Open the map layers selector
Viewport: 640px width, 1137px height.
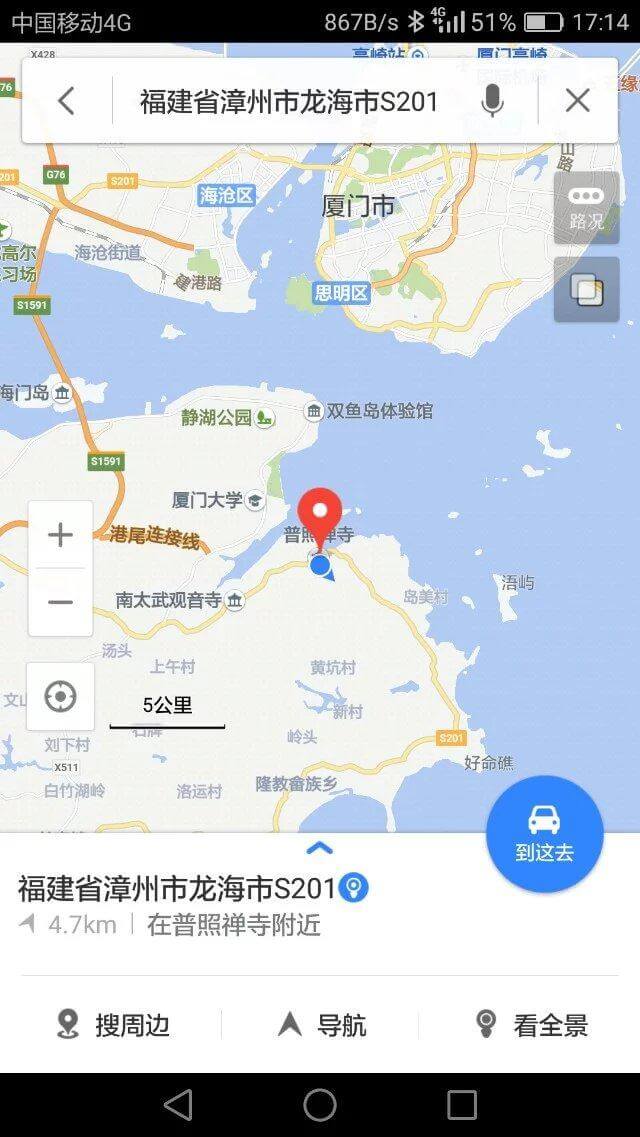[x=586, y=290]
